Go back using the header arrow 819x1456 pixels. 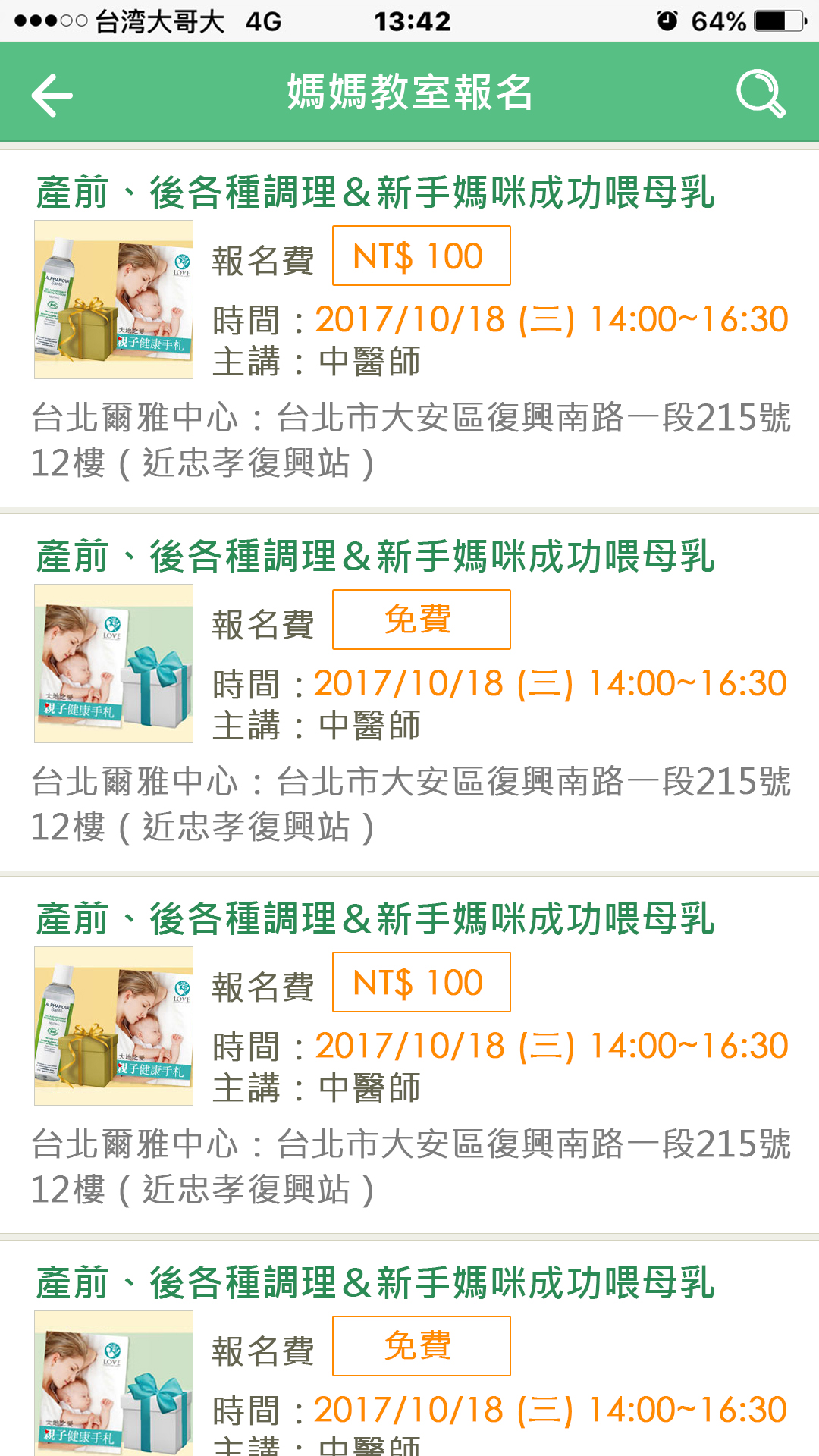pyautogui.click(x=52, y=95)
